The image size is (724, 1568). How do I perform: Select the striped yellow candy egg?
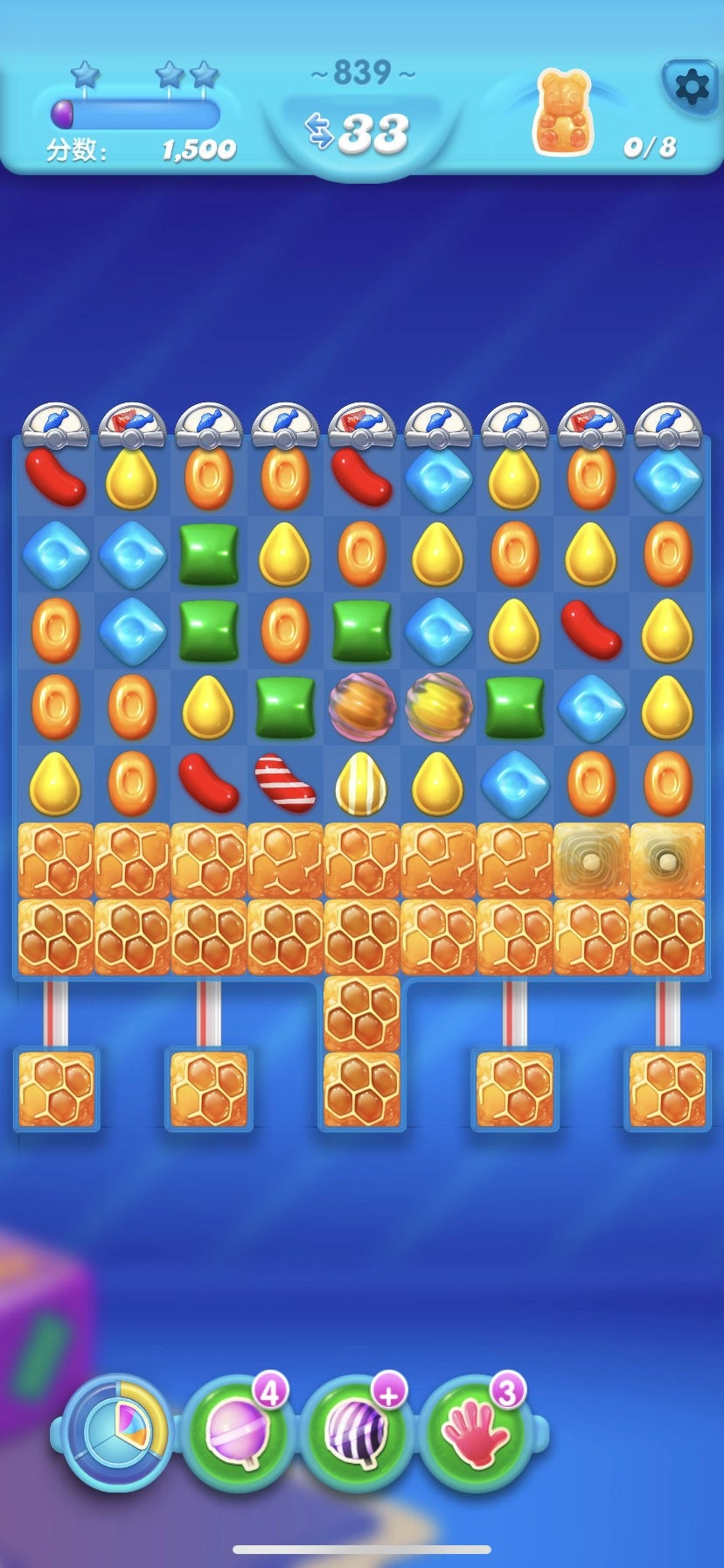[361, 782]
